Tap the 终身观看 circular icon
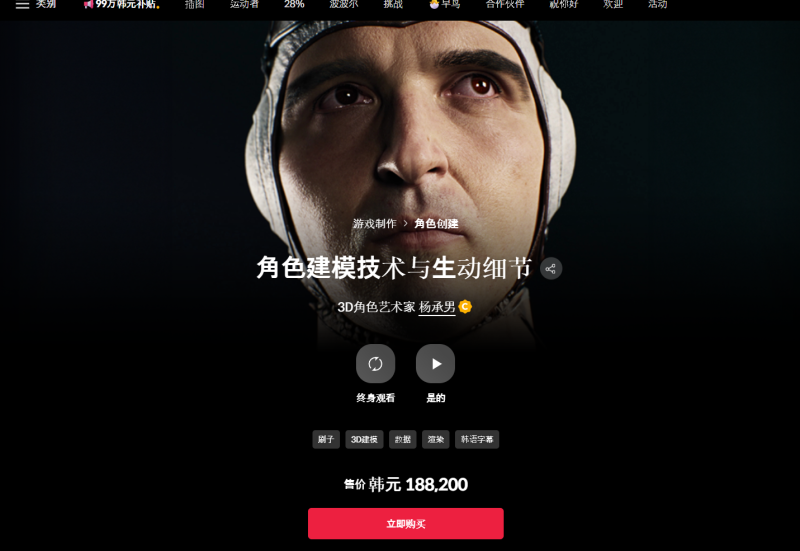The image size is (800, 551). click(375, 364)
